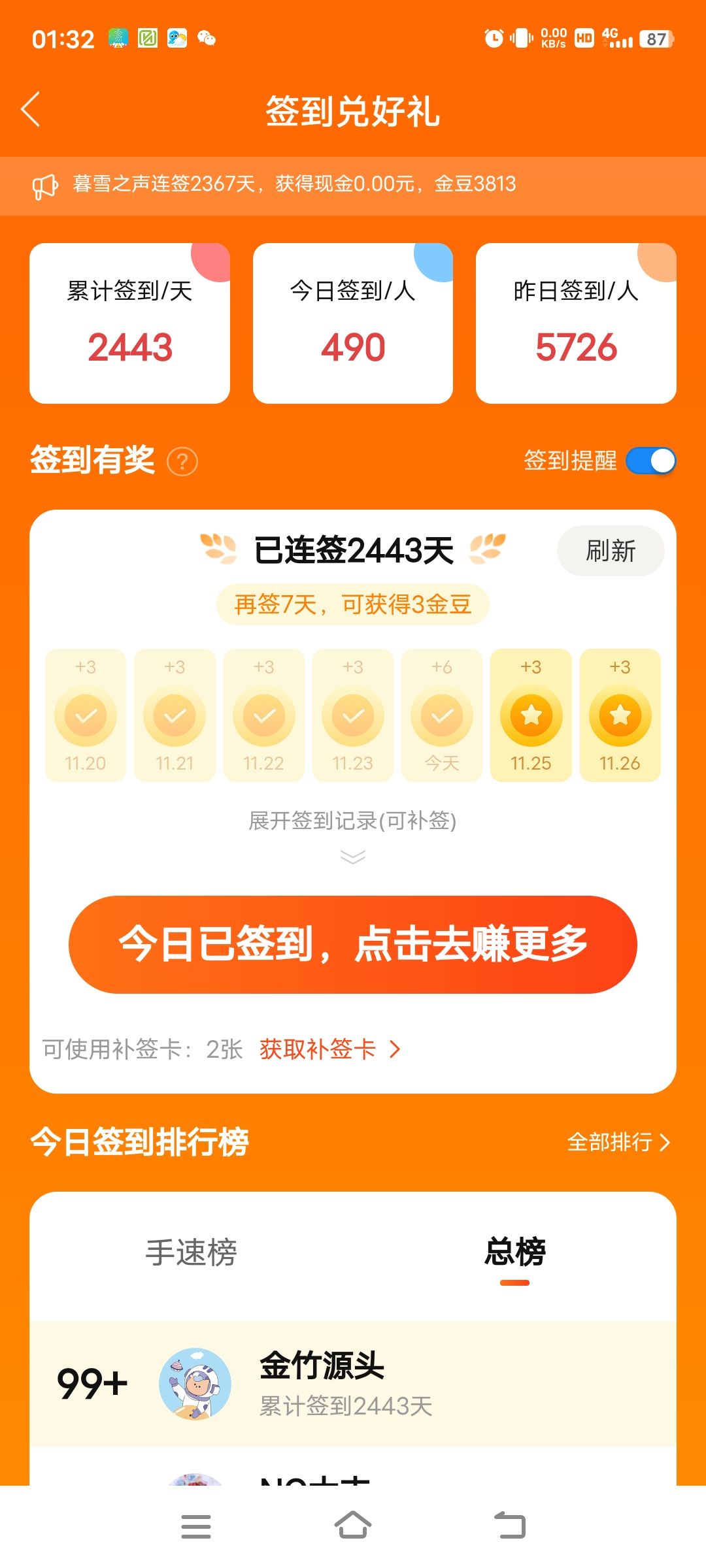
Task: Switch to the 手速榜 tab
Action: (191, 1253)
